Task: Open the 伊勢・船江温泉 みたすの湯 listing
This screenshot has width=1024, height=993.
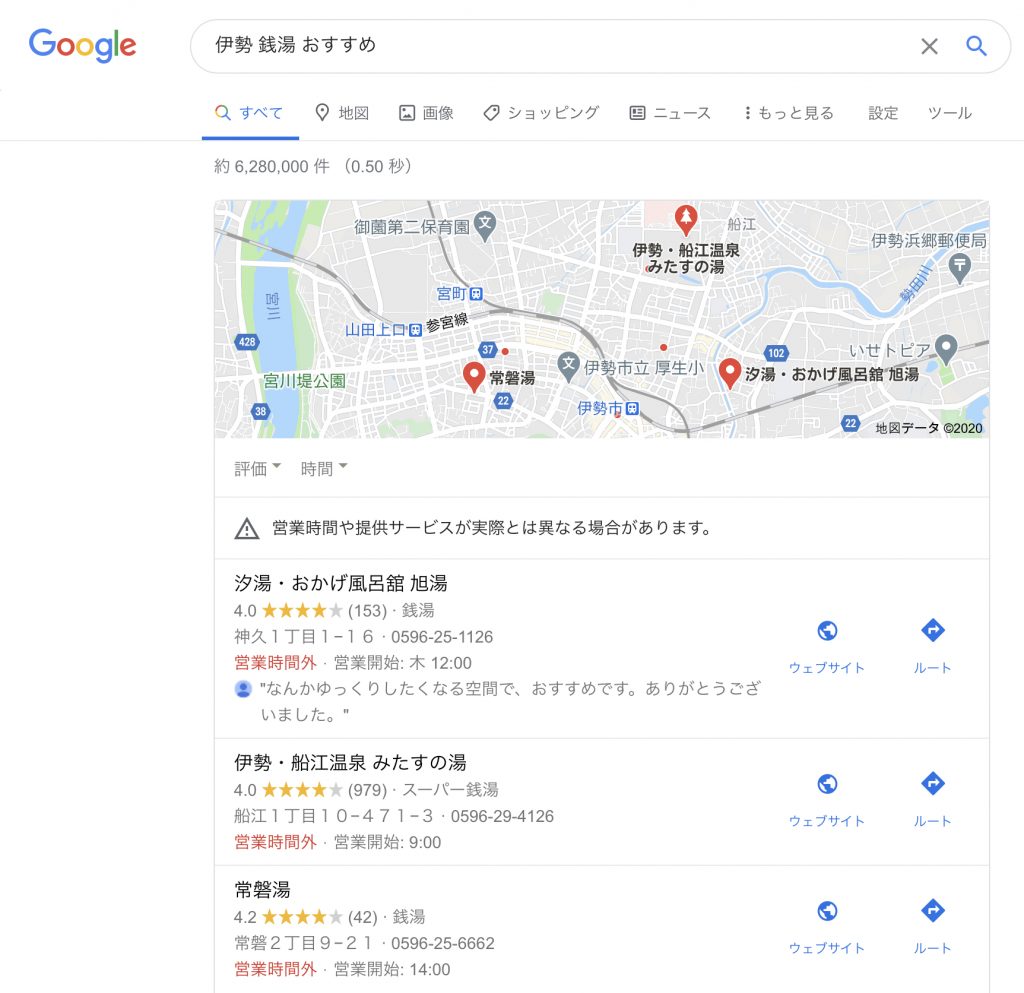Action: point(350,763)
